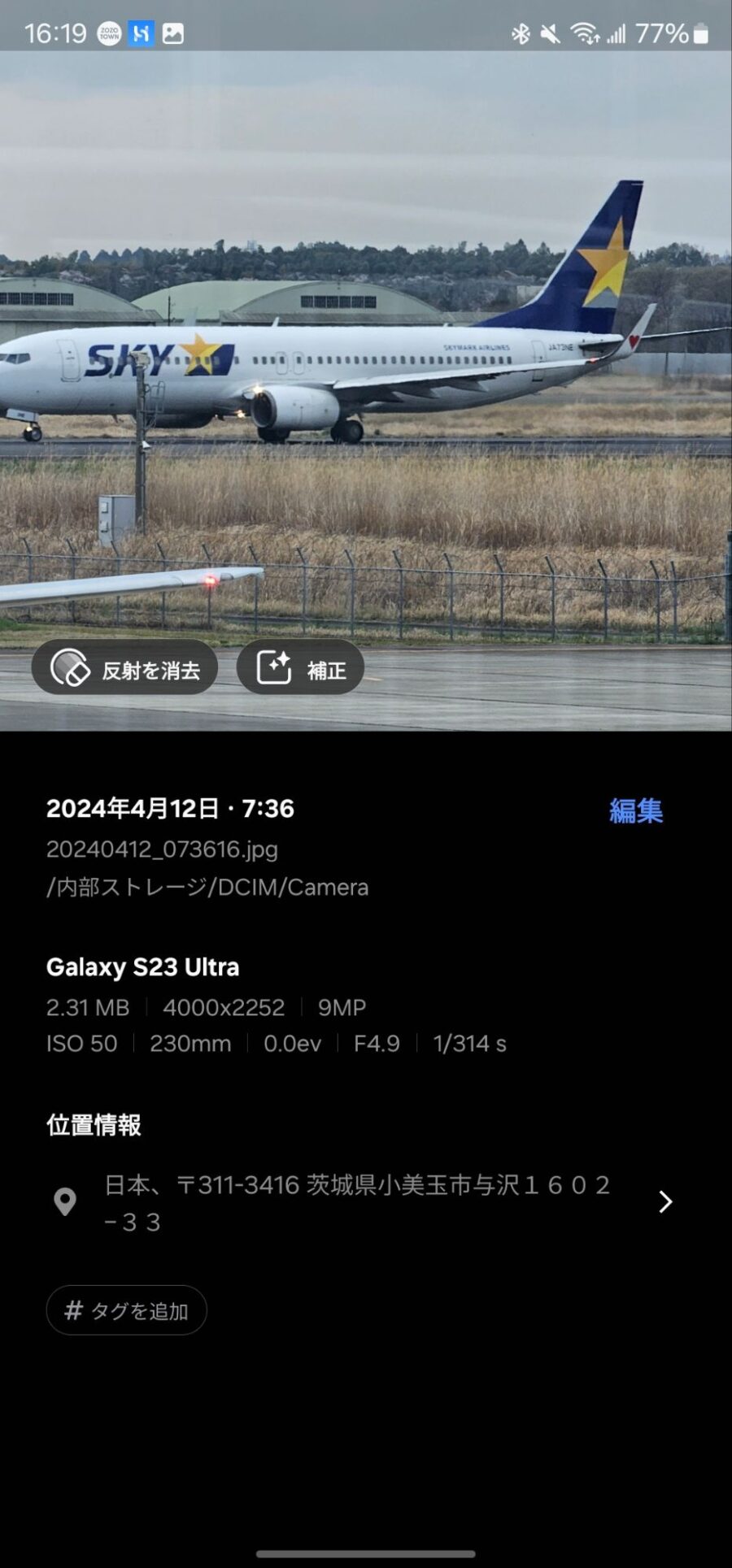Open the 位置情報 address row
Screen dimensions: 732x1568
coord(366,1202)
